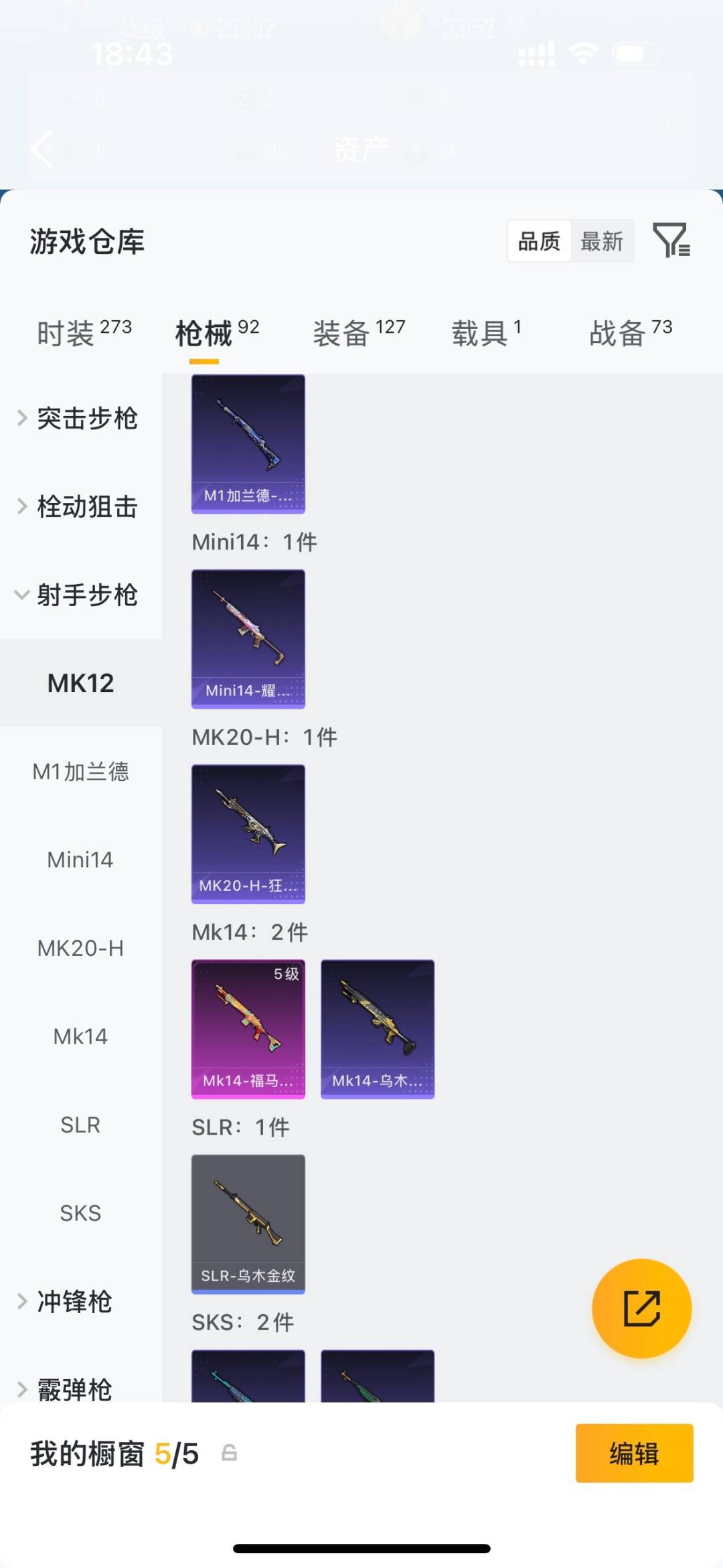Tap the back arrow at top left

tap(40, 149)
